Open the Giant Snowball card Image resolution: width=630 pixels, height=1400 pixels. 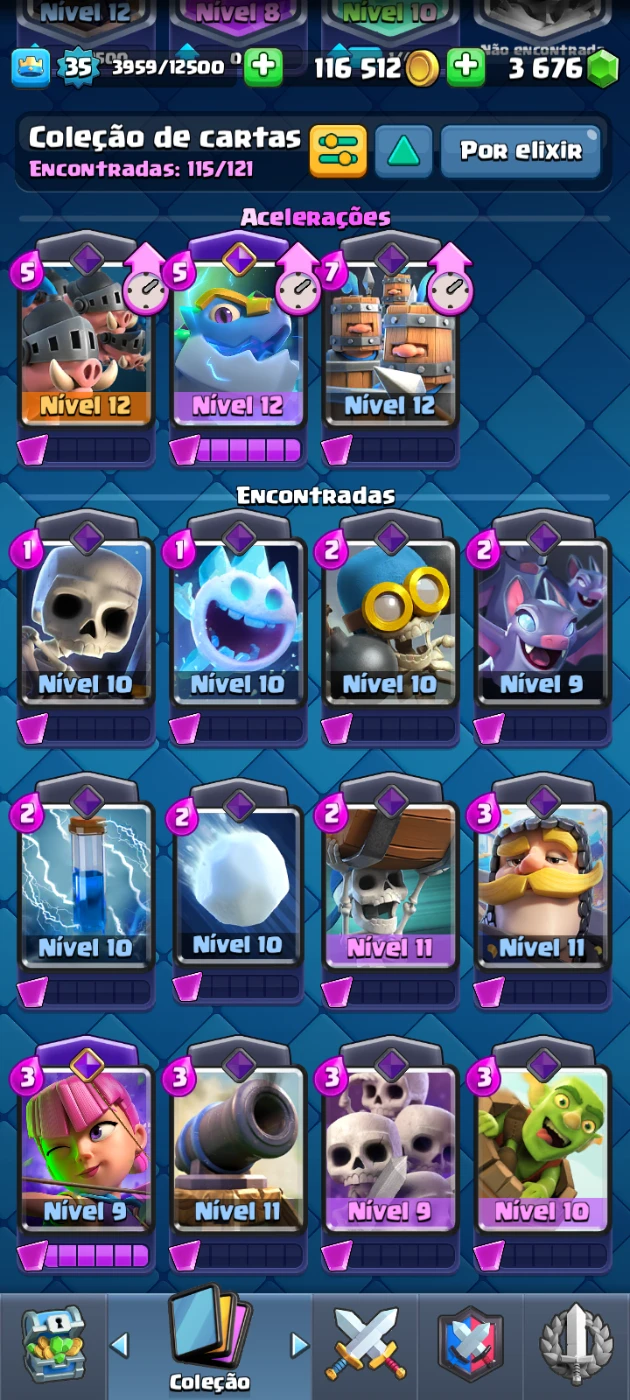tap(238, 885)
